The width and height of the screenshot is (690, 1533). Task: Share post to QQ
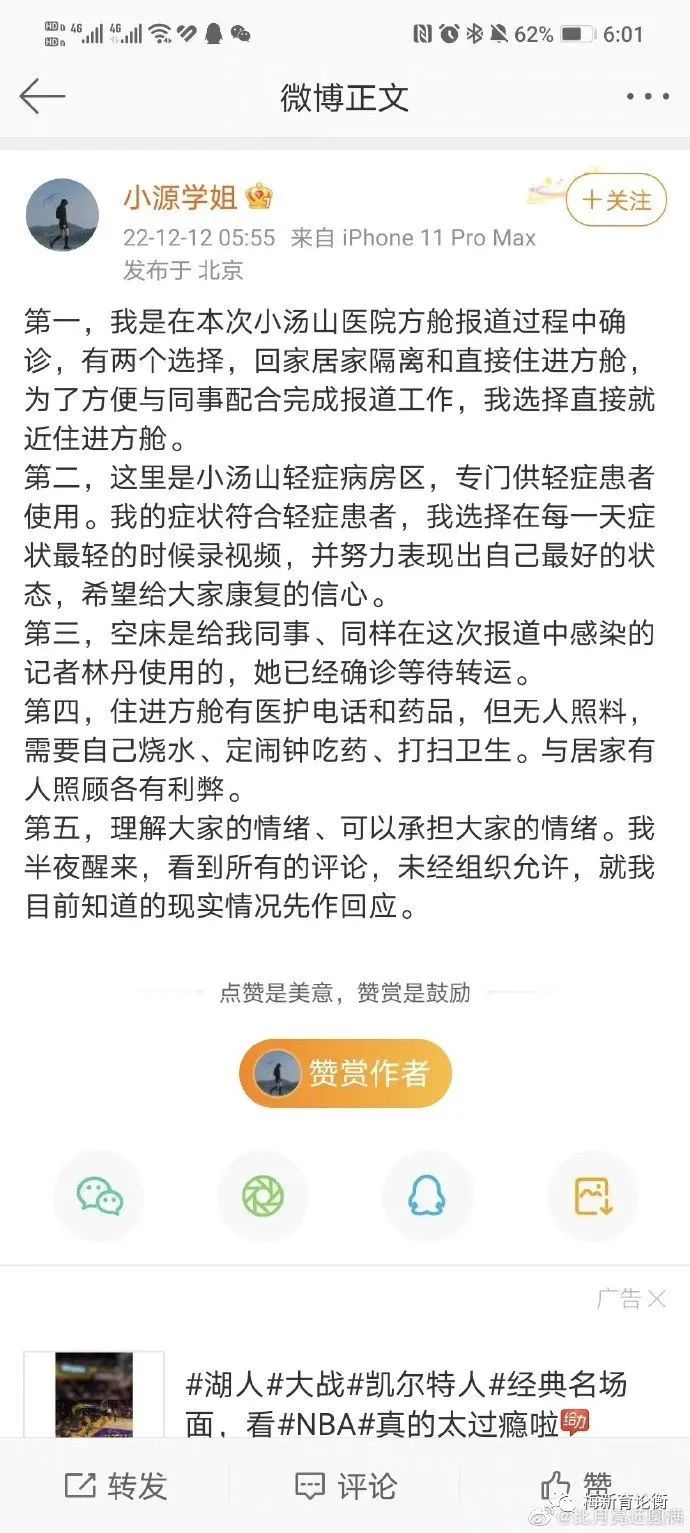tap(427, 1195)
